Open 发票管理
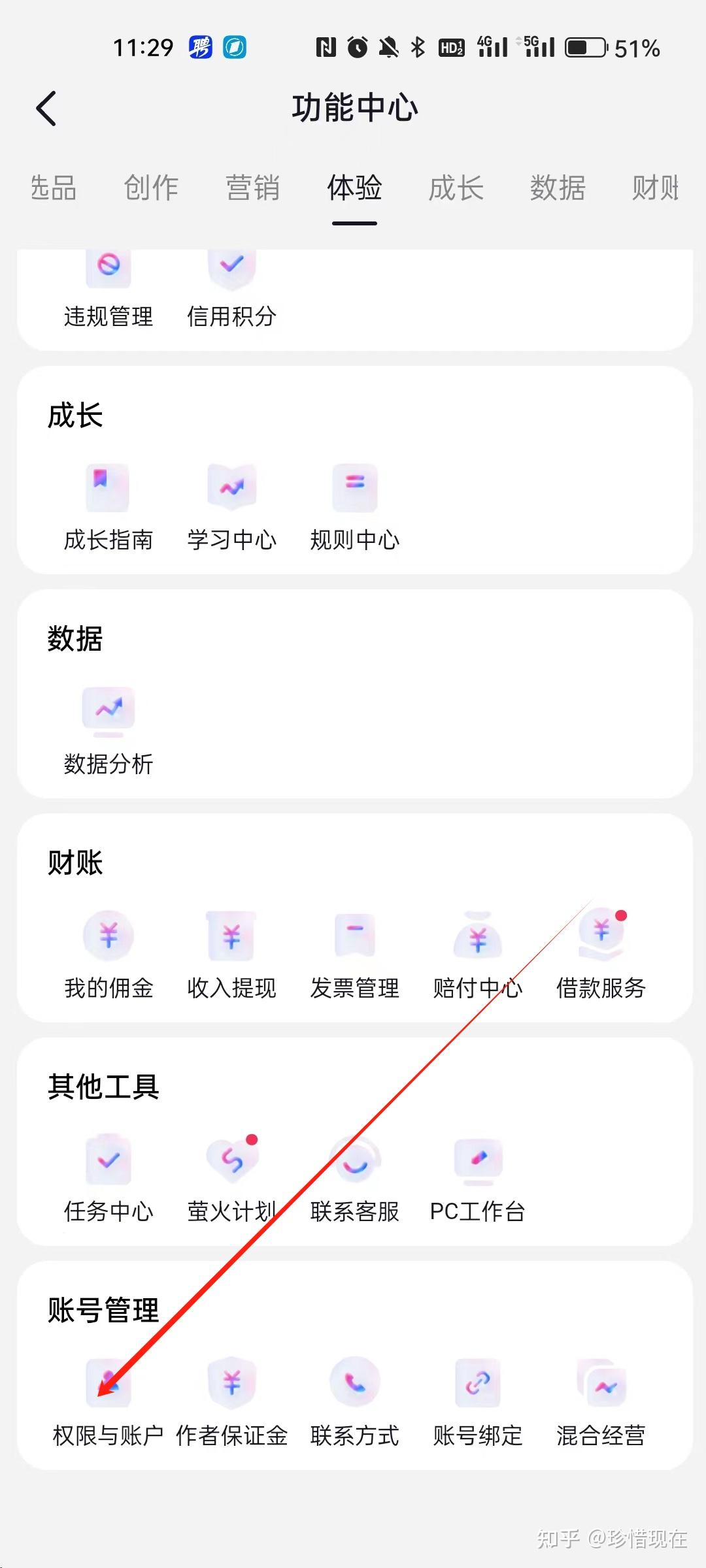Viewport: 706px width, 1568px height. click(354, 955)
